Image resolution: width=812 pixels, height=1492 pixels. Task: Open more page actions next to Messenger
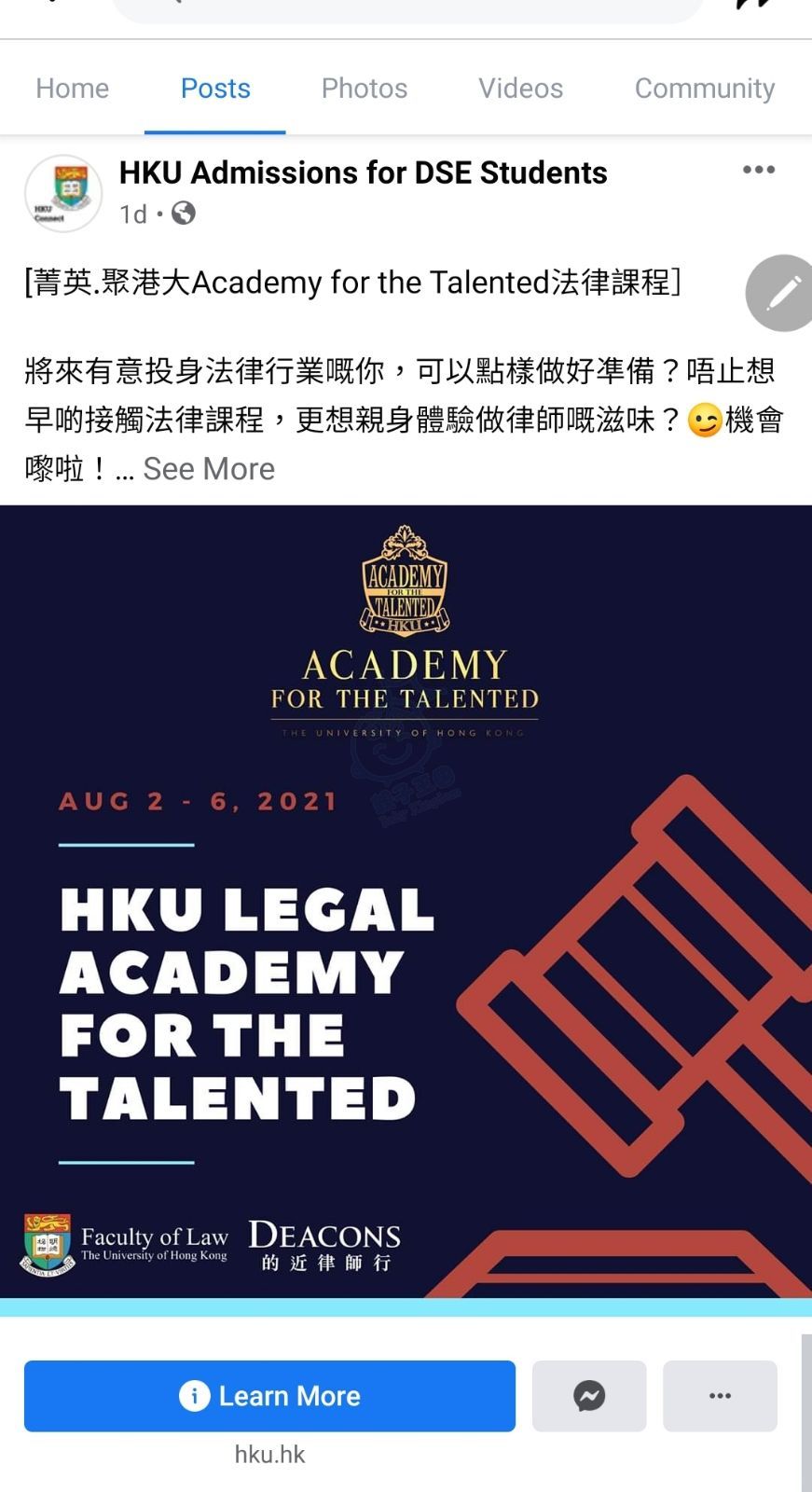tap(720, 1396)
